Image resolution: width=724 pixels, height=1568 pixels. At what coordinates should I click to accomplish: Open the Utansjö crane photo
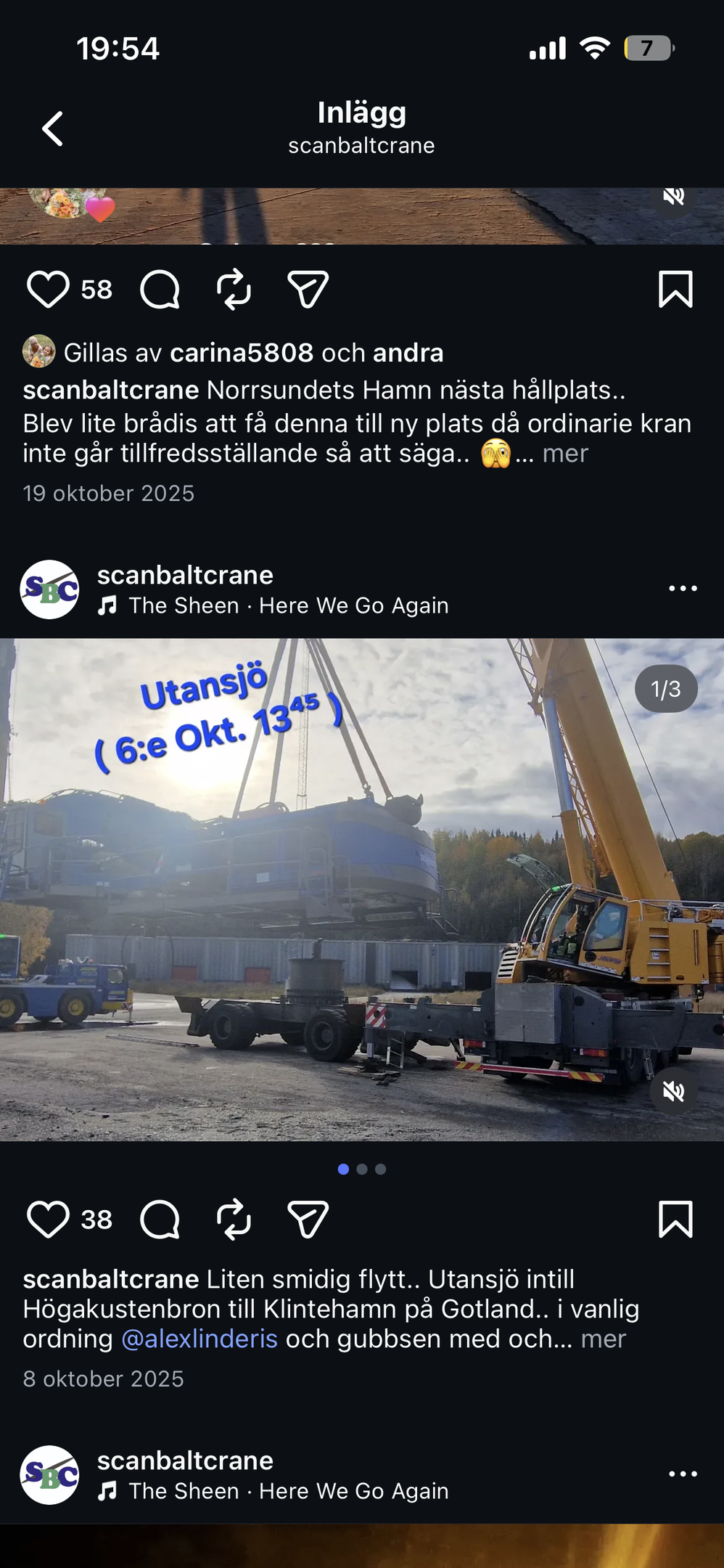click(x=361, y=889)
